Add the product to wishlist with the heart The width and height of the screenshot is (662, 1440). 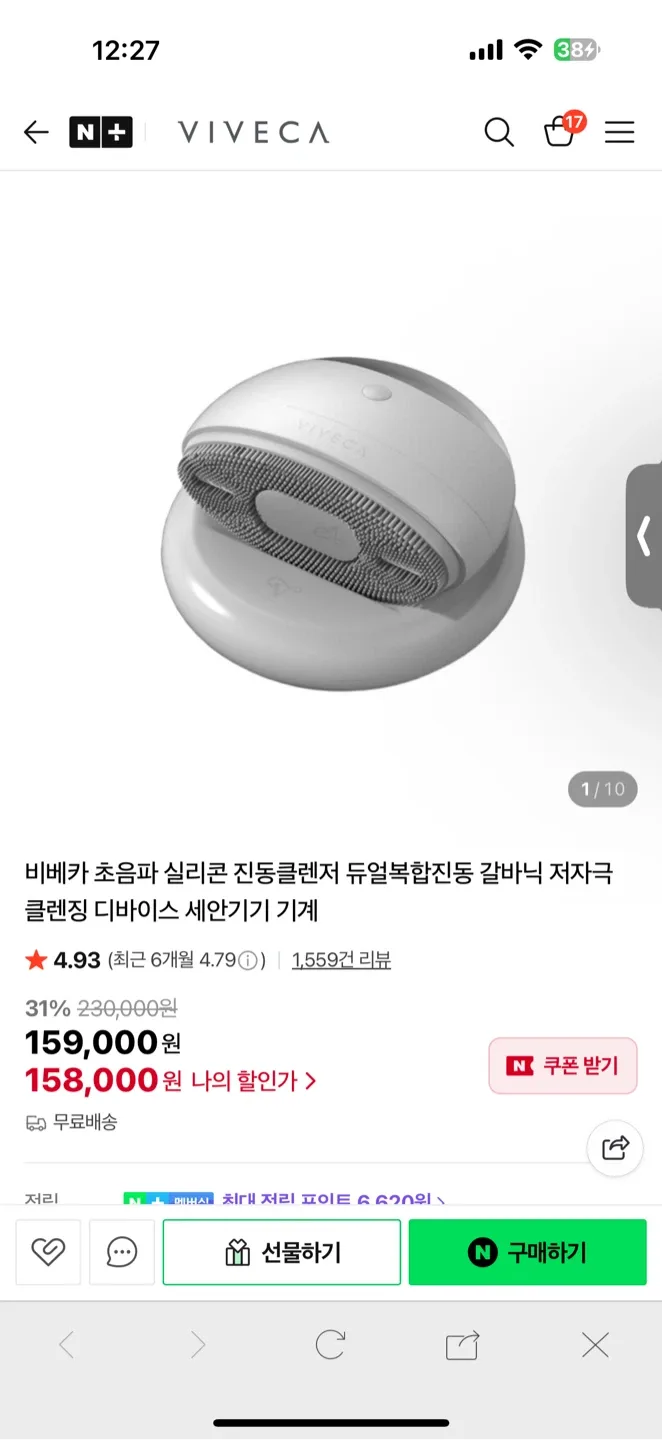tap(48, 1252)
